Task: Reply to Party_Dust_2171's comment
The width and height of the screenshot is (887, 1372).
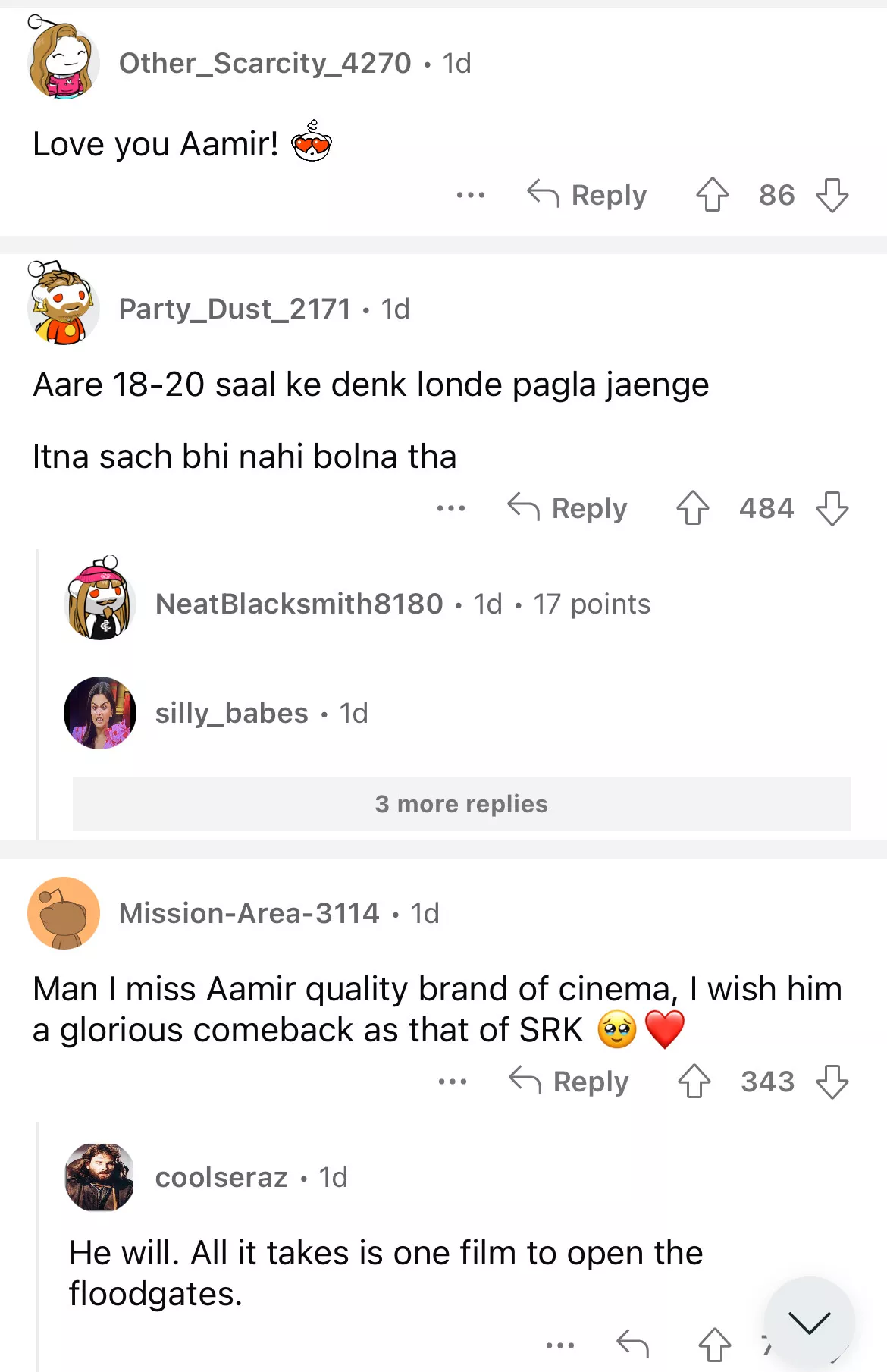Action: tap(568, 508)
